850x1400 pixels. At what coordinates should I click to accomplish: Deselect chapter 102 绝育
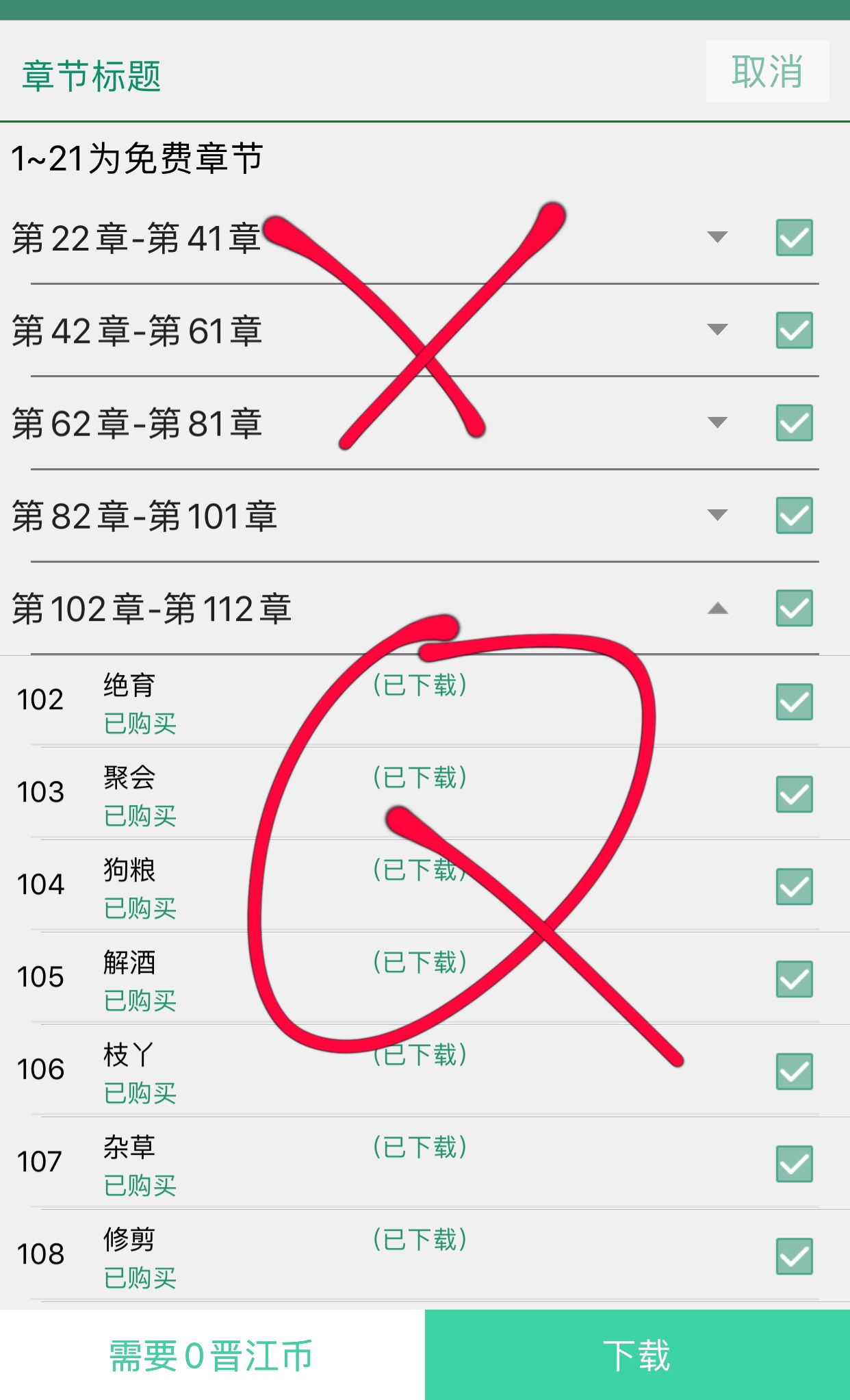click(794, 702)
